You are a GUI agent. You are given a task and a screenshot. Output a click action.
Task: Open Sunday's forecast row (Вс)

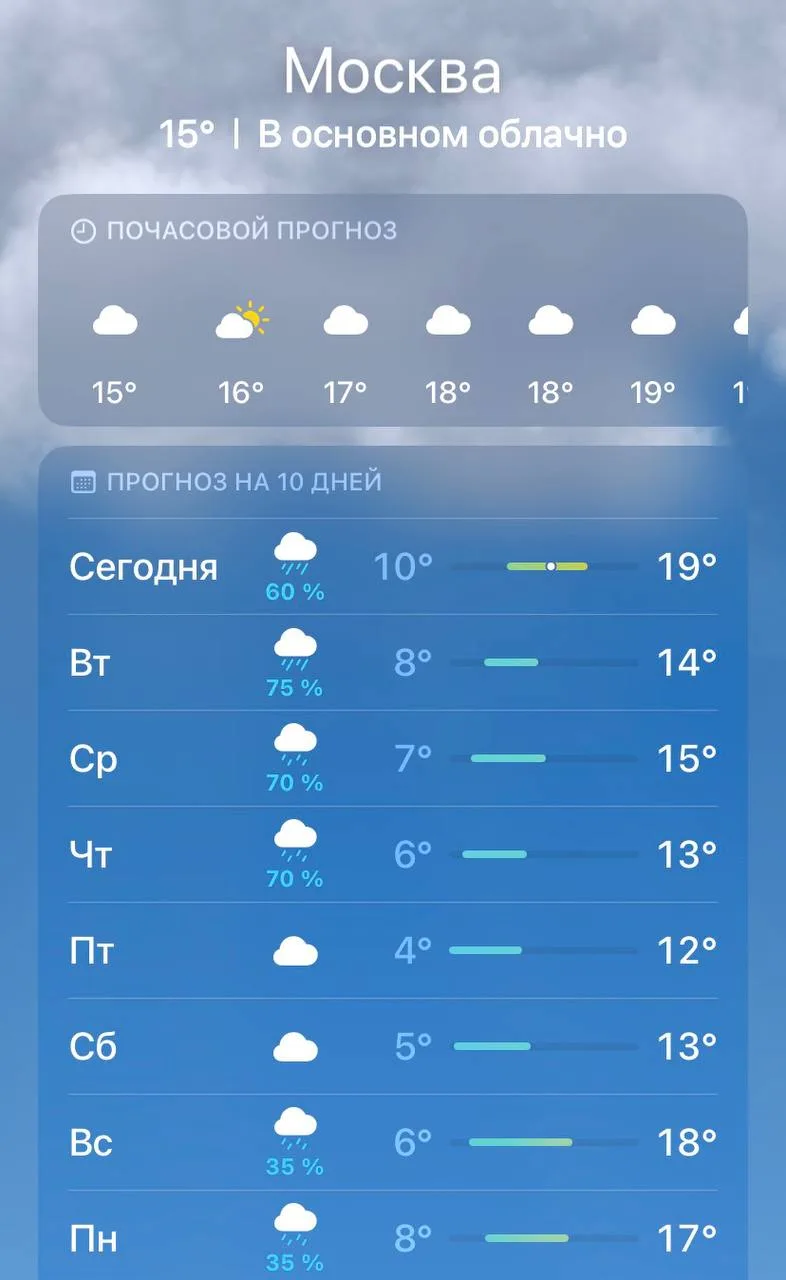(x=393, y=1143)
